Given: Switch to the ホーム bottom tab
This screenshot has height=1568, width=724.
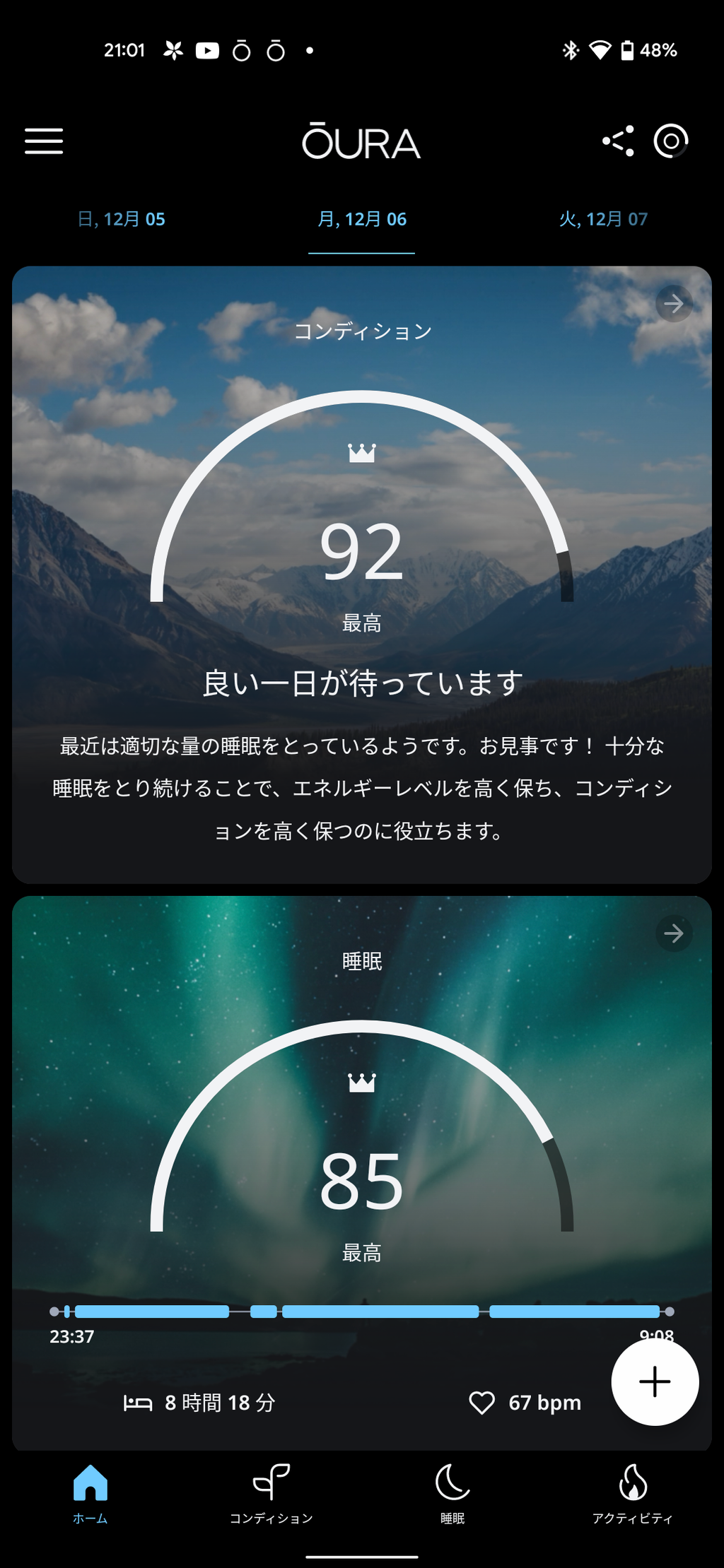Looking at the screenshot, I should 90,1492.
